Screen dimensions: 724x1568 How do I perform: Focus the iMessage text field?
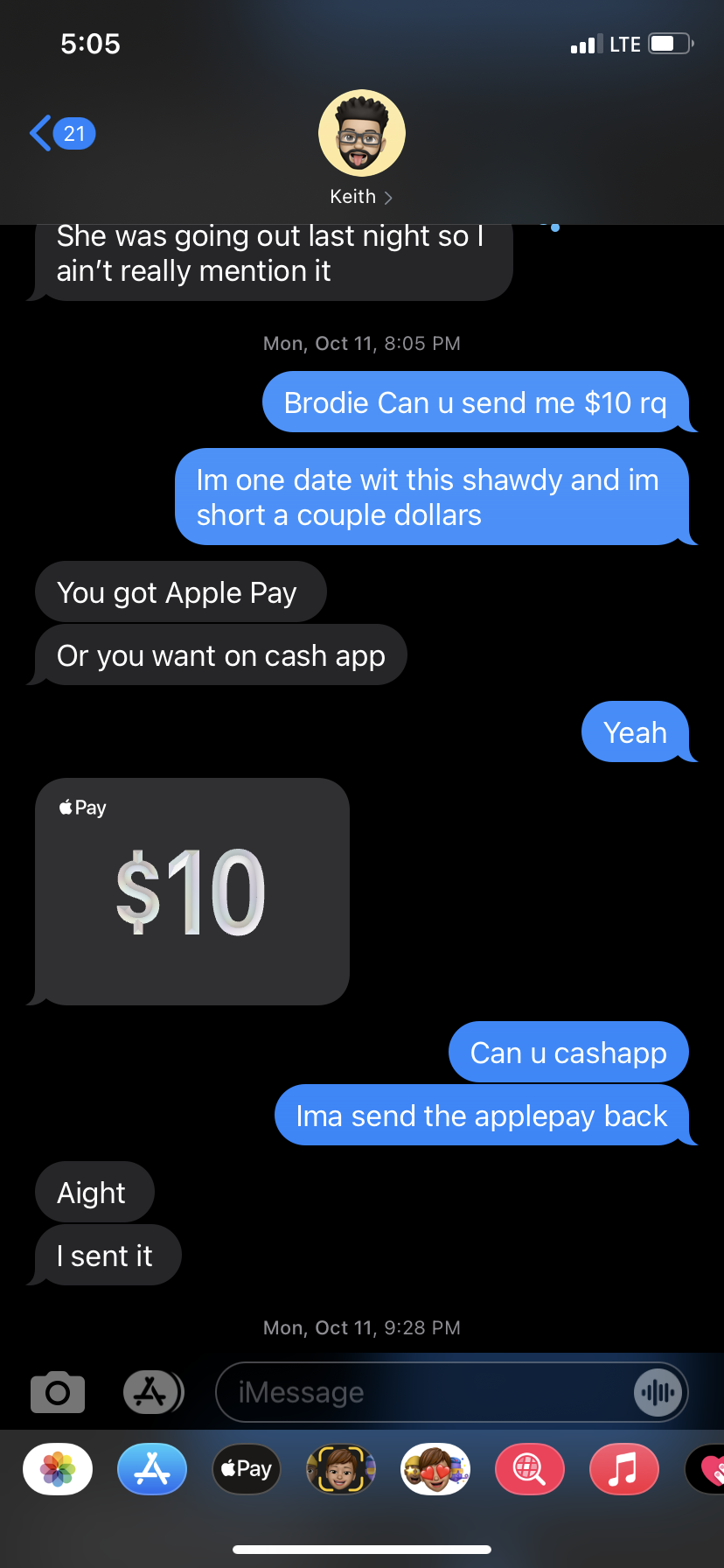[420, 1391]
